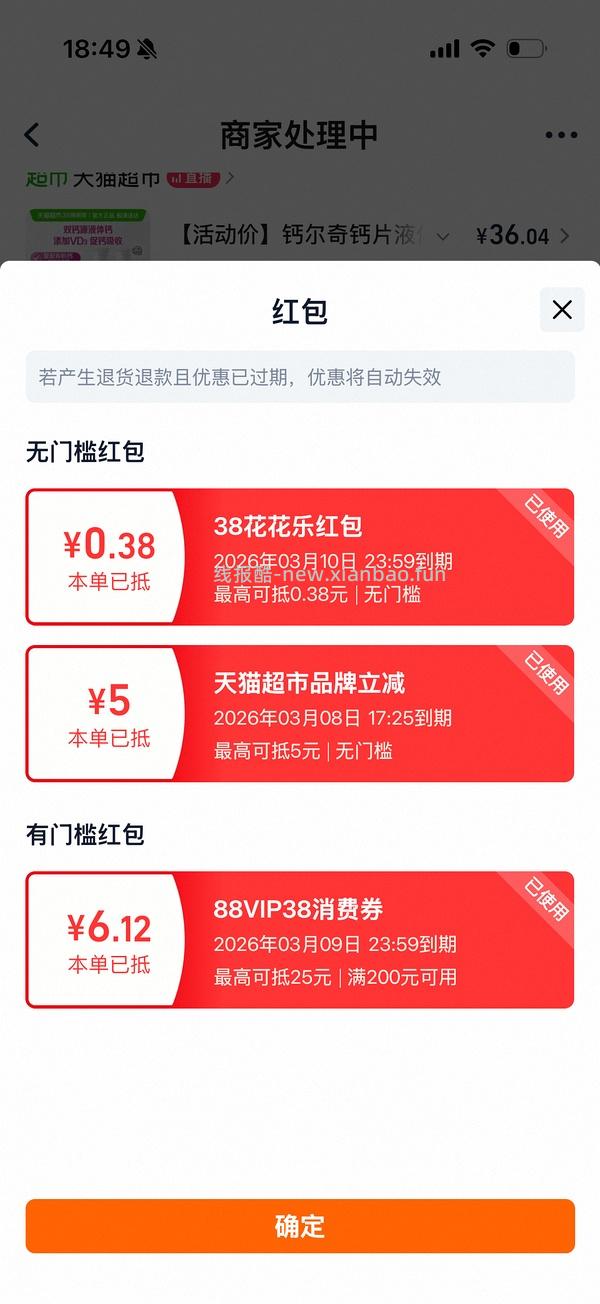This screenshot has width=600, height=1304.
Task: Close the 红包 popup
Action: click(x=562, y=310)
